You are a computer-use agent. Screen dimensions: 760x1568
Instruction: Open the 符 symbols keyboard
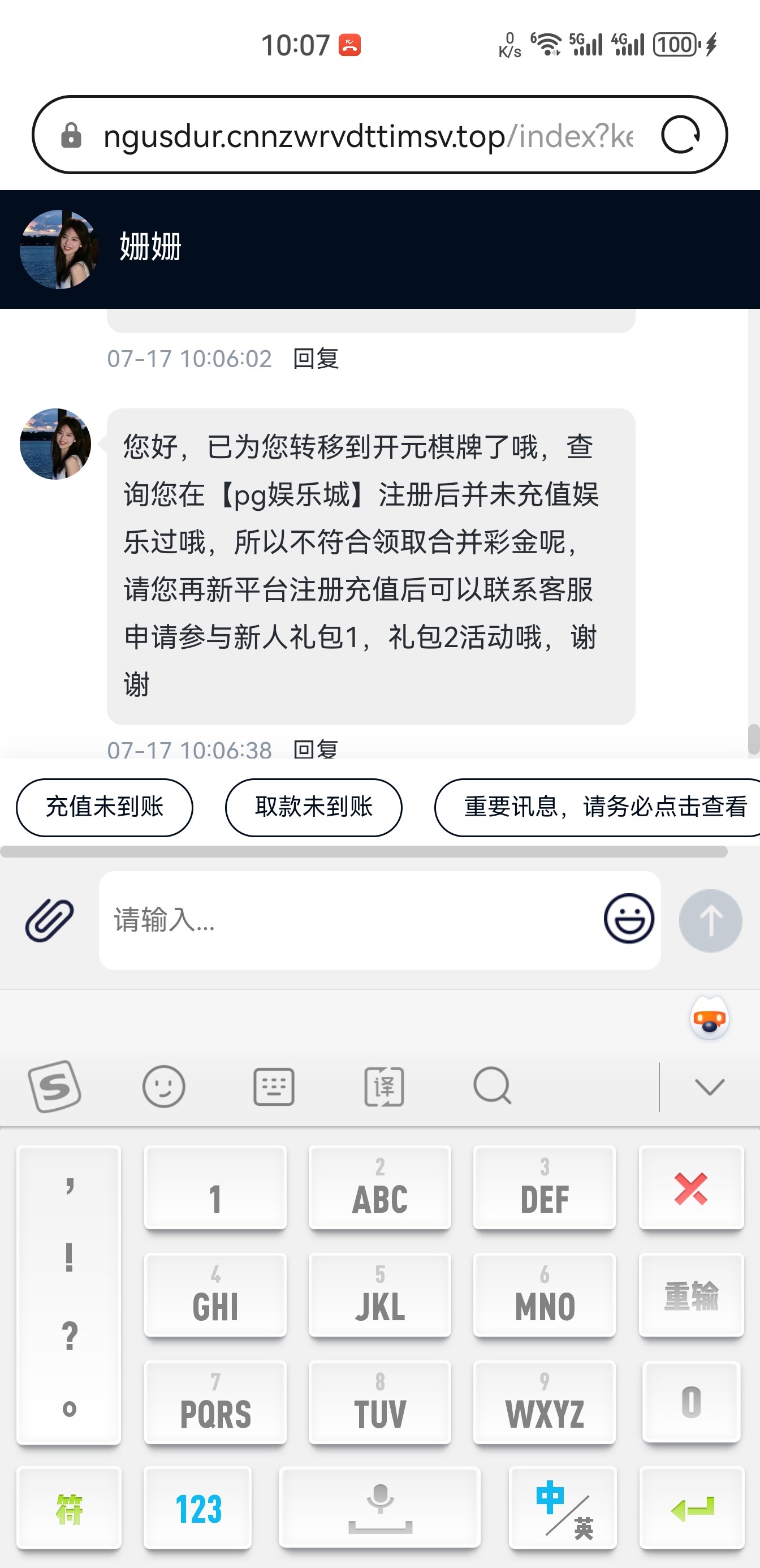(x=69, y=1509)
